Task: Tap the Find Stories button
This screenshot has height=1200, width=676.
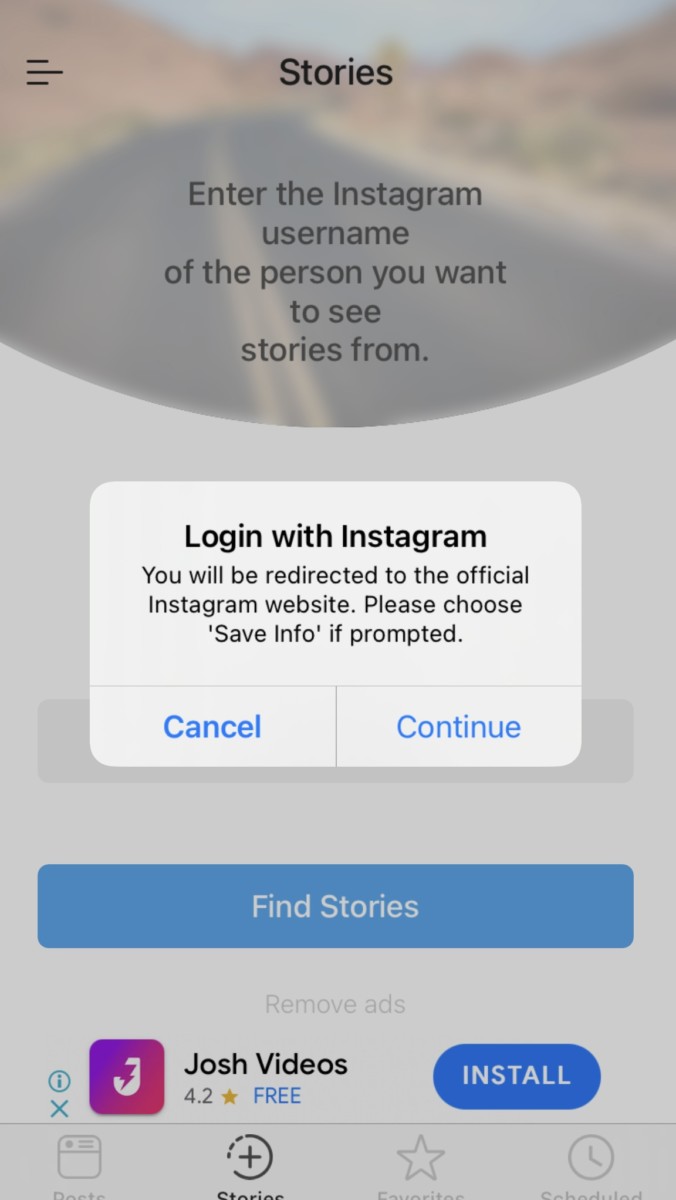Action: [335, 906]
